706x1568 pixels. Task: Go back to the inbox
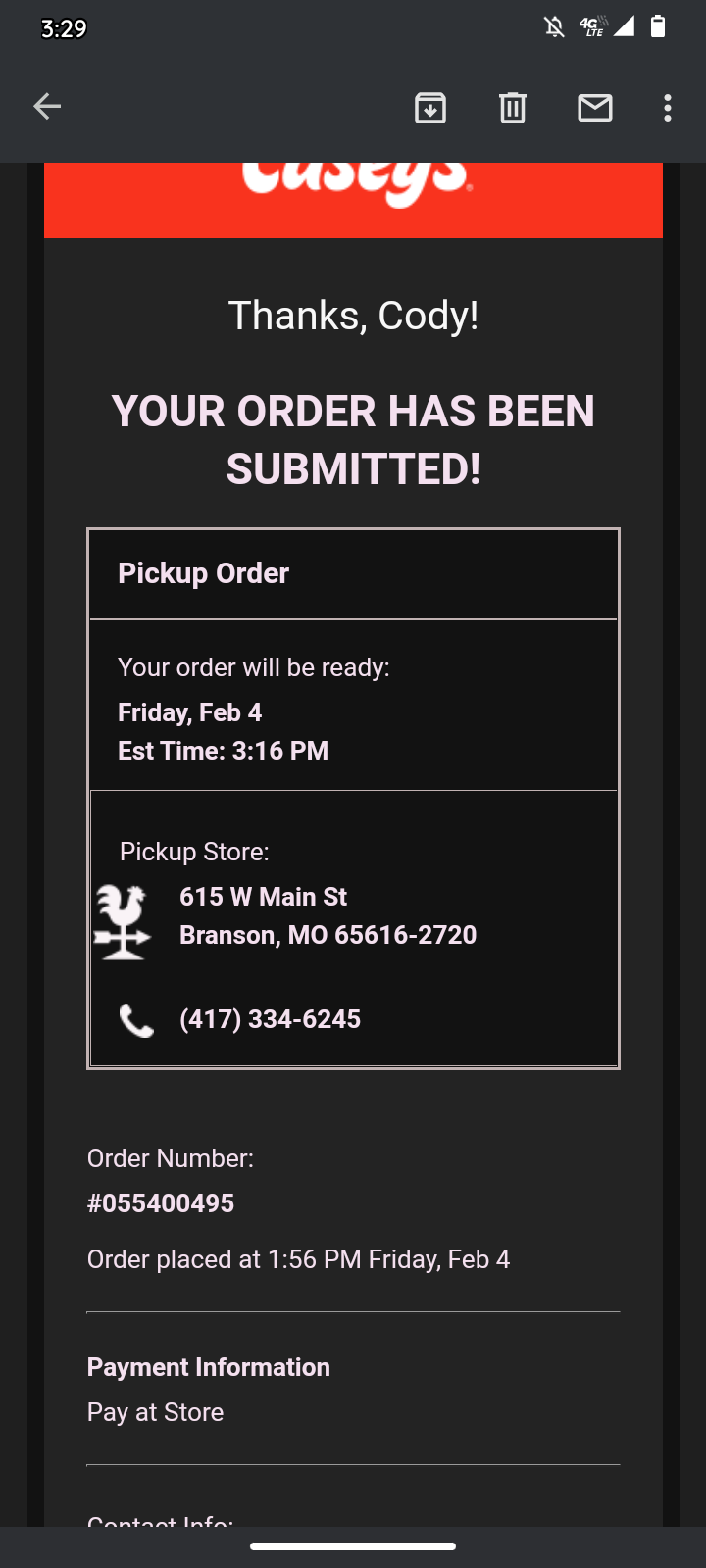[x=47, y=107]
